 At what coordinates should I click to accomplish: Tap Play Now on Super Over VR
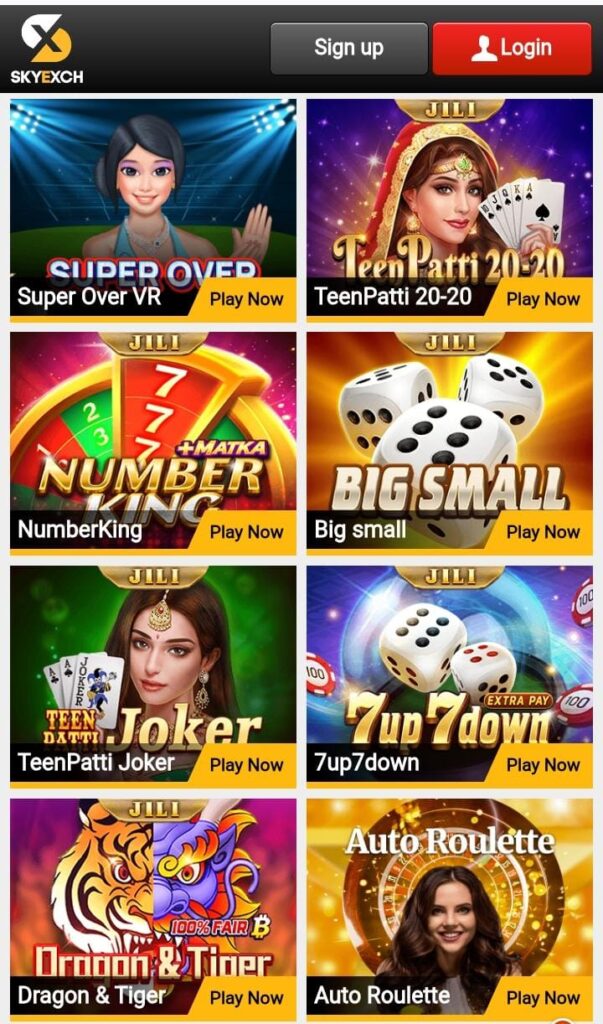pyautogui.click(x=246, y=299)
